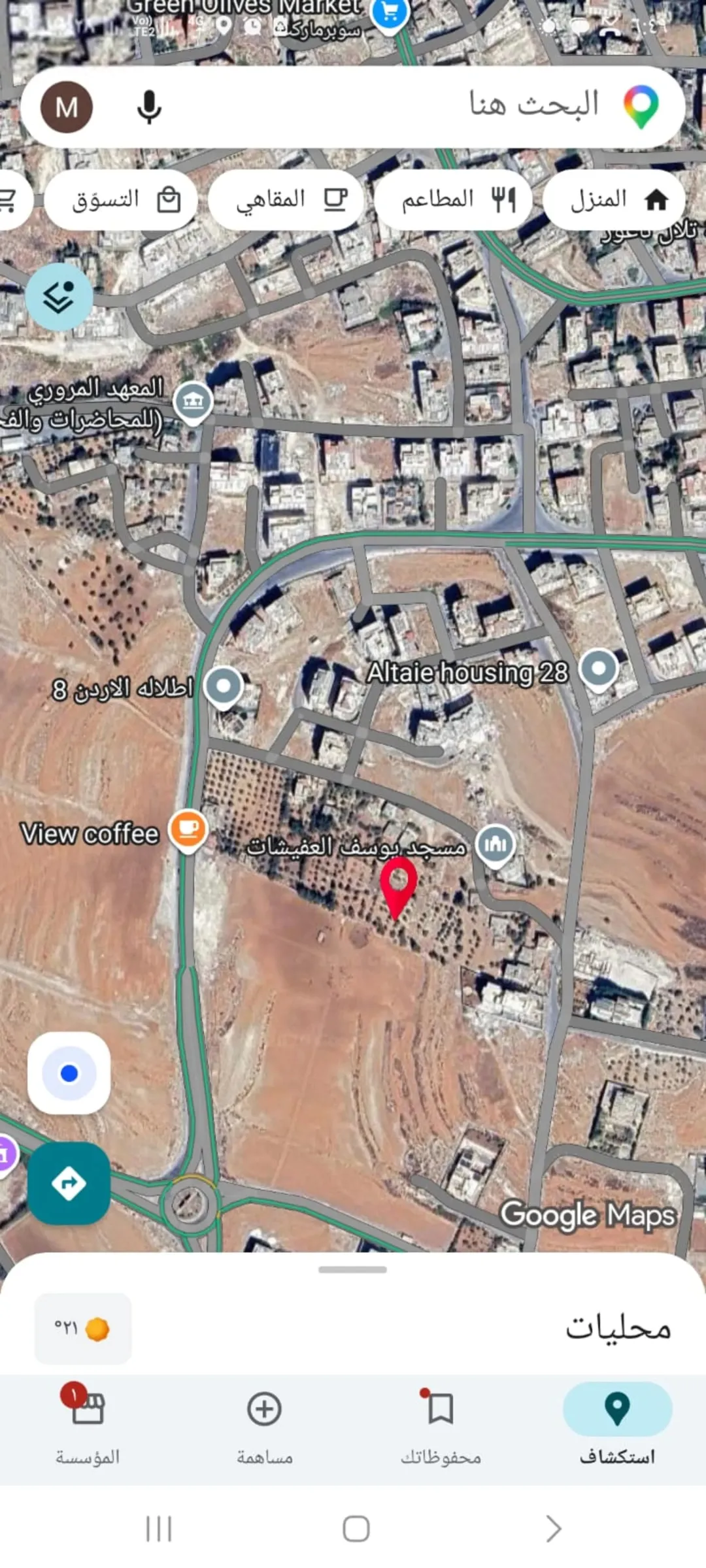Image resolution: width=706 pixels, height=1568 pixels.
Task: Open the M account profile avatar
Action: (x=67, y=107)
